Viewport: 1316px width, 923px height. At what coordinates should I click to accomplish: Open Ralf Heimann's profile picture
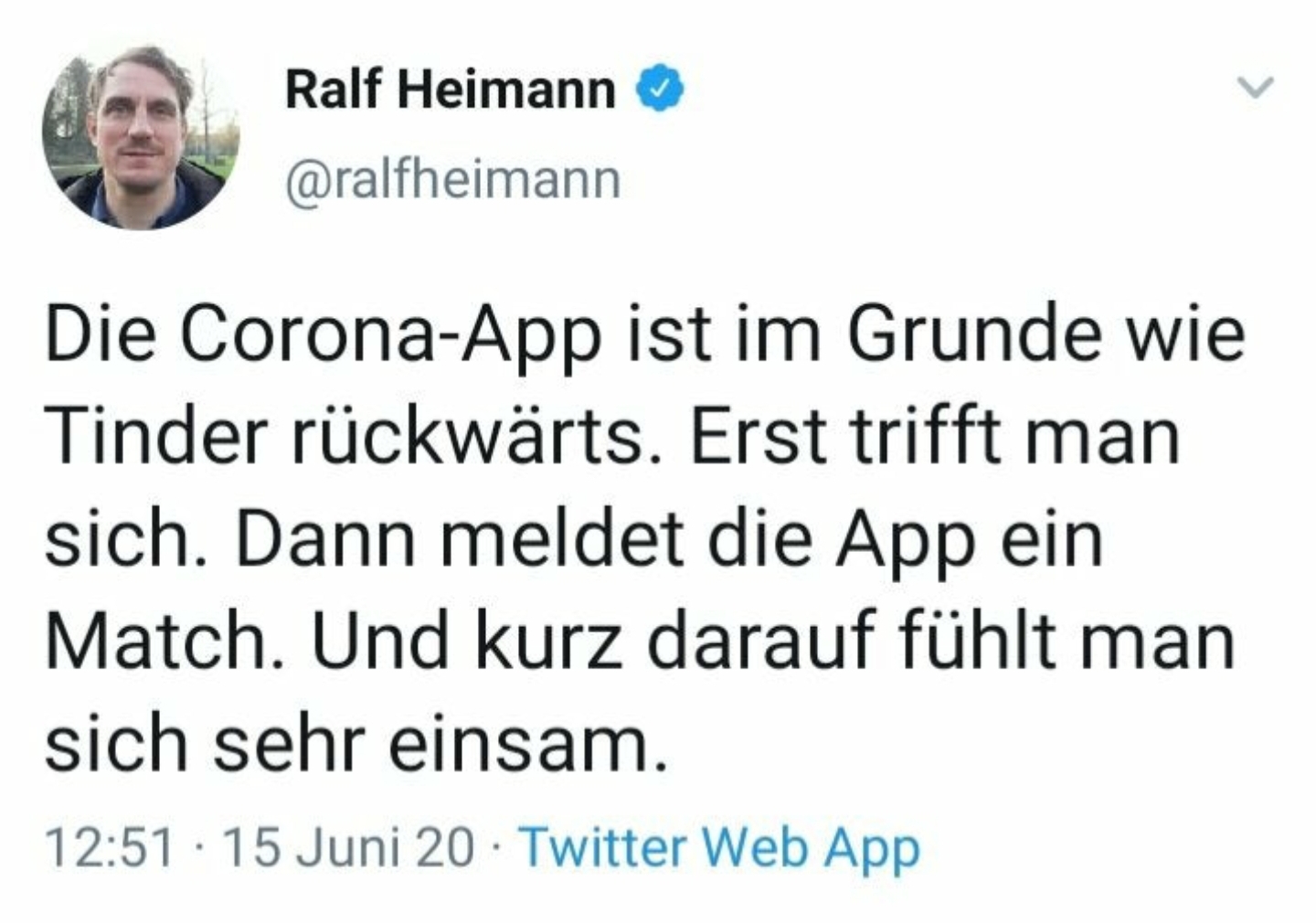[140, 137]
